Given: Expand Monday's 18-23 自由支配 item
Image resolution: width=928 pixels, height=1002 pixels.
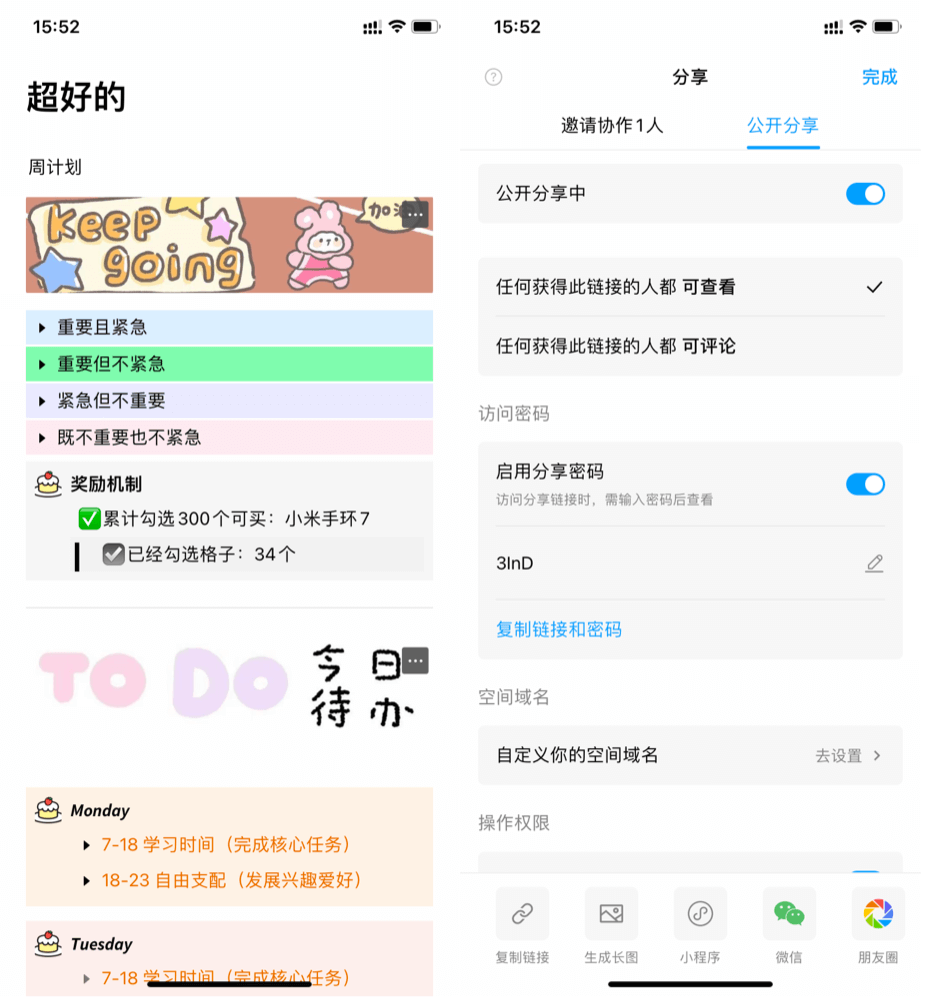Looking at the screenshot, I should tap(88, 881).
